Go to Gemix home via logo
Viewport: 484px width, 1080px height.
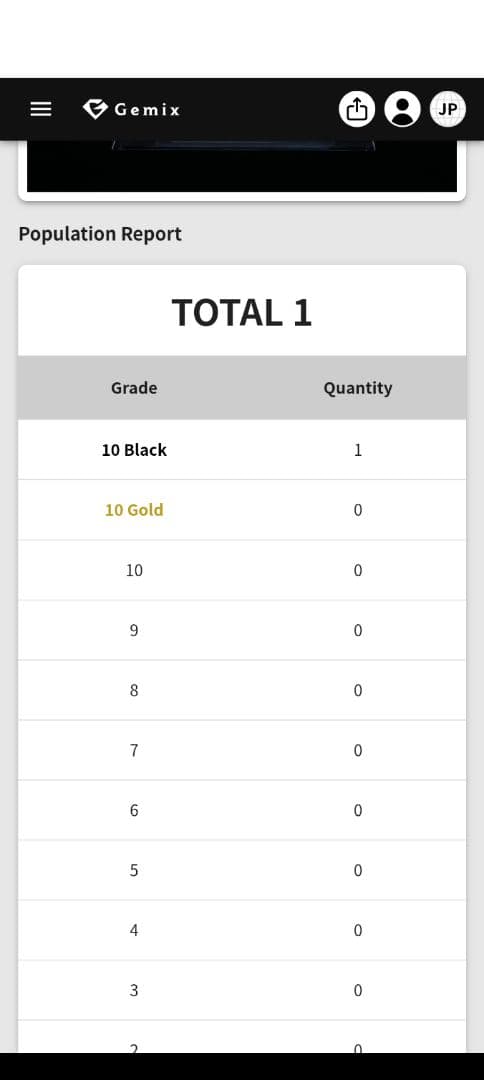pyautogui.click(x=131, y=109)
